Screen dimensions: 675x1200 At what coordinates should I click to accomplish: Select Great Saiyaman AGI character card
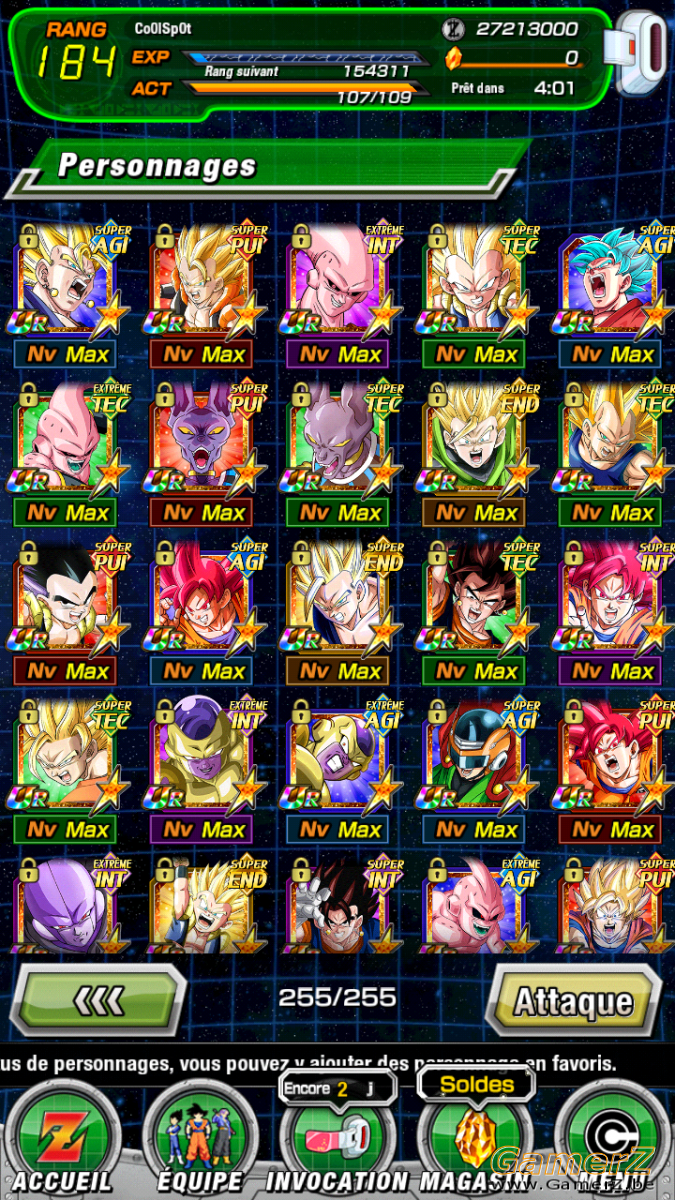[x=473, y=758]
